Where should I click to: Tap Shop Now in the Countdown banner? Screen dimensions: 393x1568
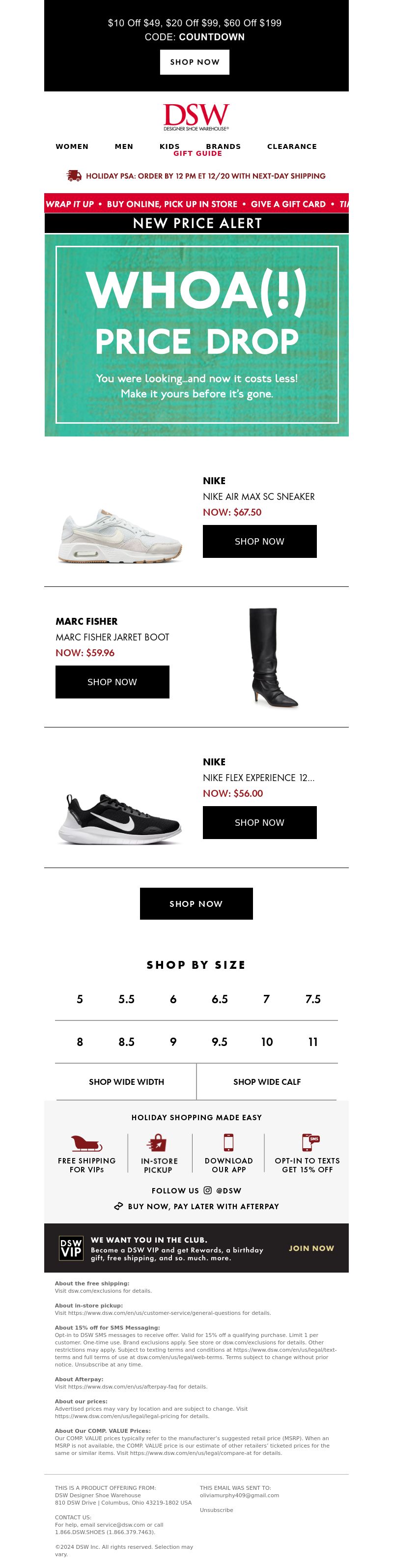(x=194, y=62)
